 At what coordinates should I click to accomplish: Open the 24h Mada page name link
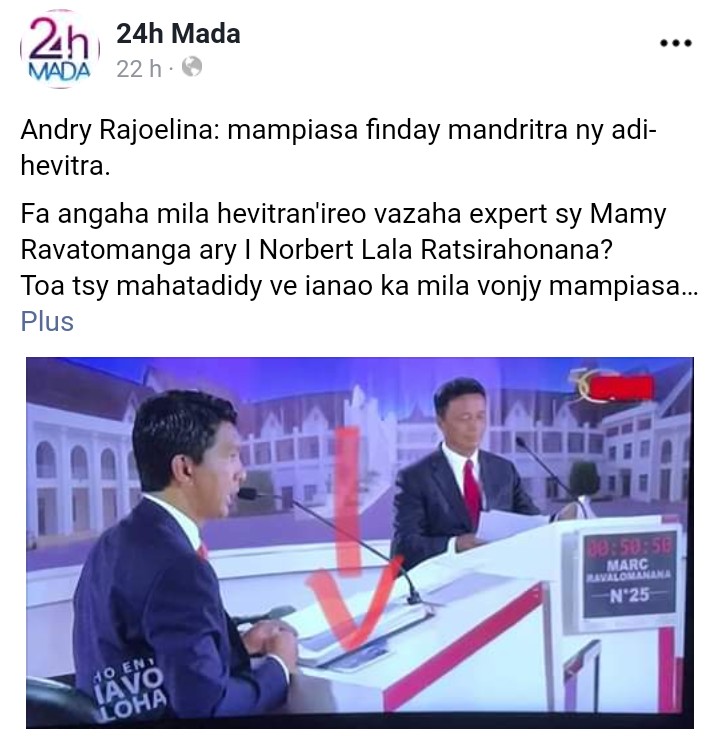pos(178,34)
